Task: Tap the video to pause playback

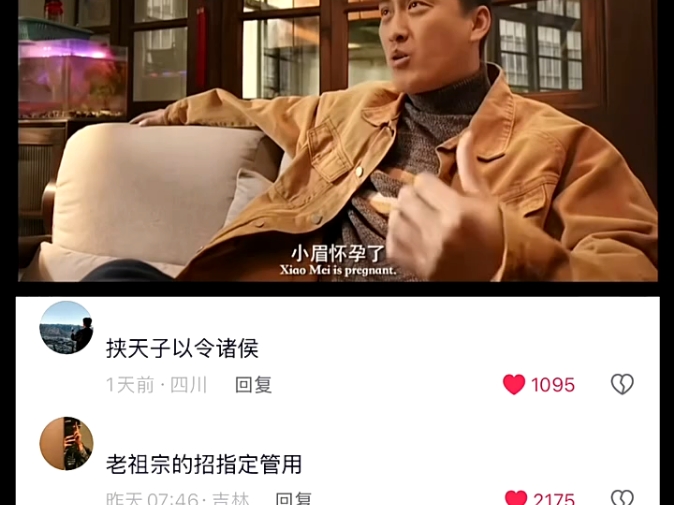Action: pos(337,140)
